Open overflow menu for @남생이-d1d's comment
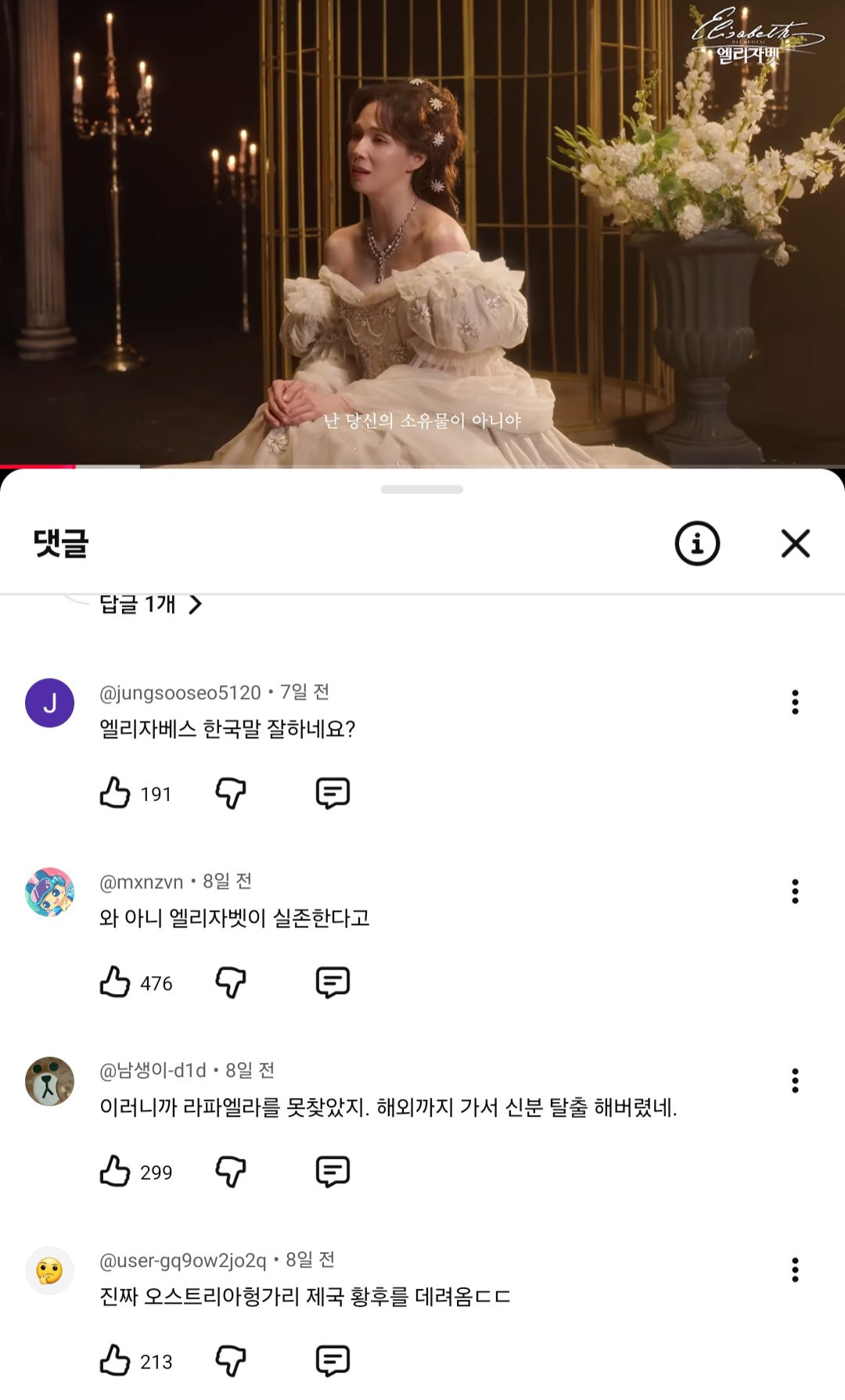 [x=795, y=1081]
